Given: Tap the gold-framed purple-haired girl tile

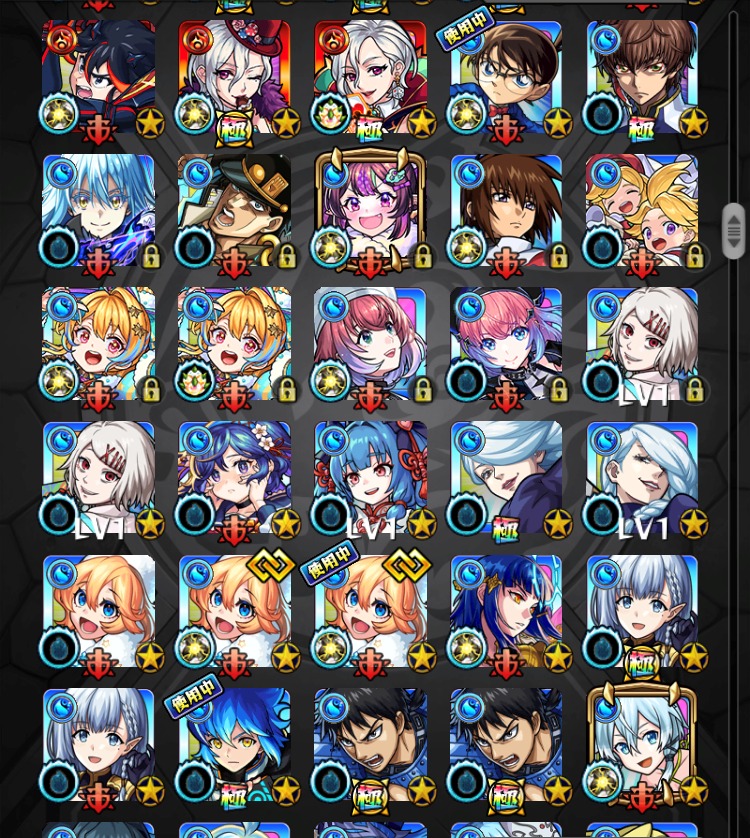Looking at the screenshot, I should click(370, 211).
